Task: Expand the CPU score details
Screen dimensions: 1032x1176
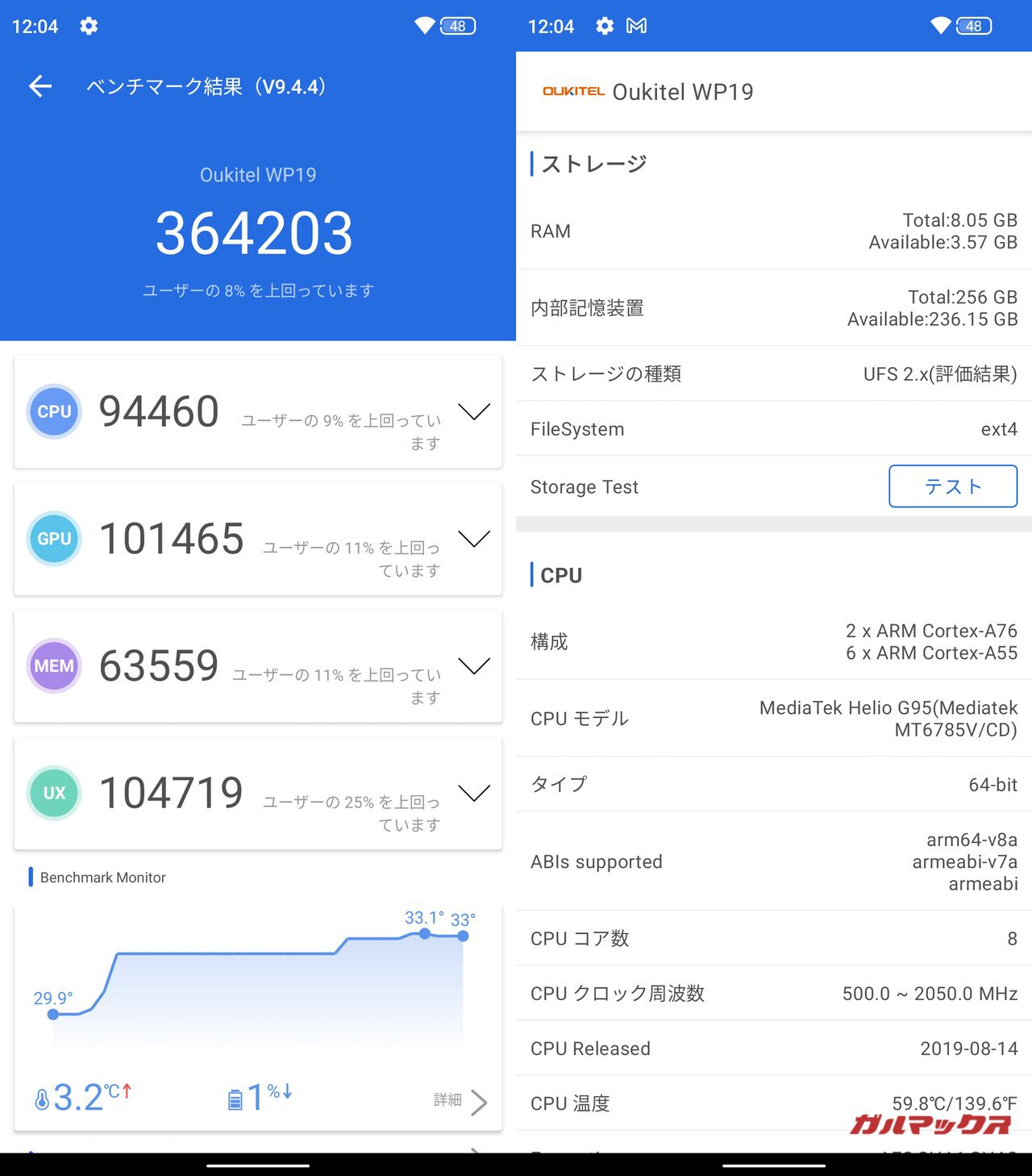Action: click(474, 411)
